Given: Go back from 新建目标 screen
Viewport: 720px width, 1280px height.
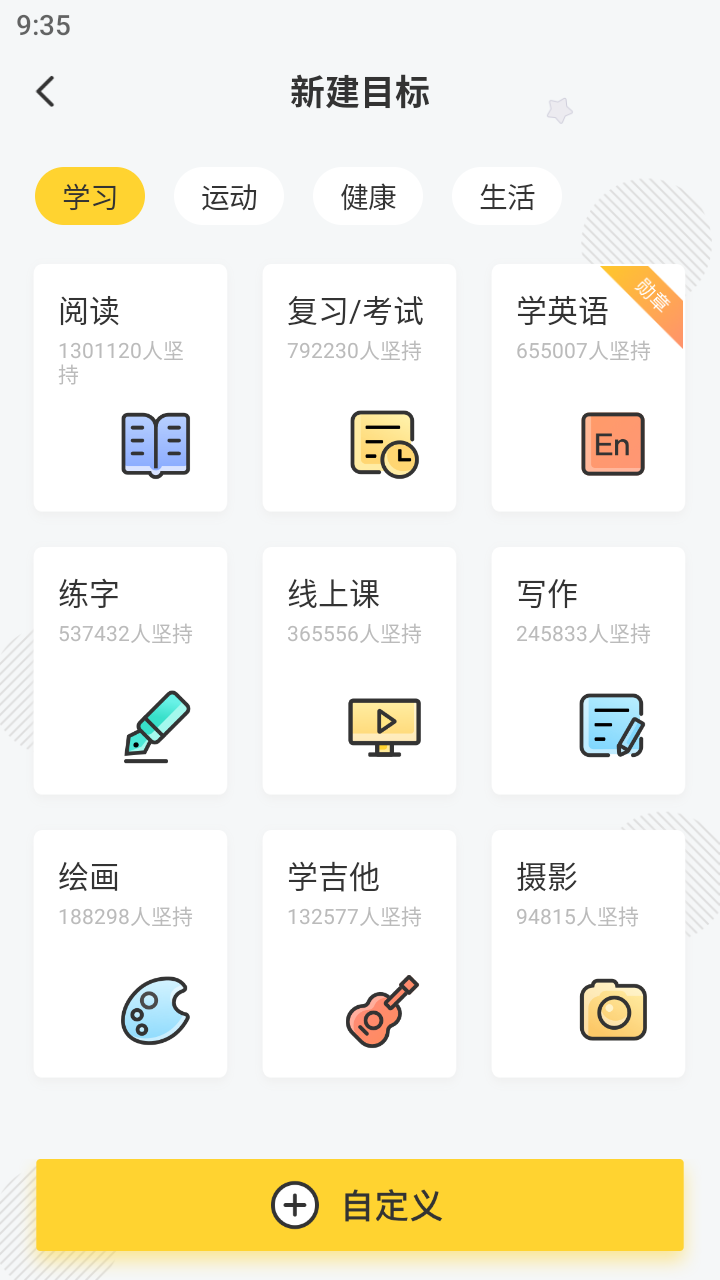Looking at the screenshot, I should [x=46, y=92].
